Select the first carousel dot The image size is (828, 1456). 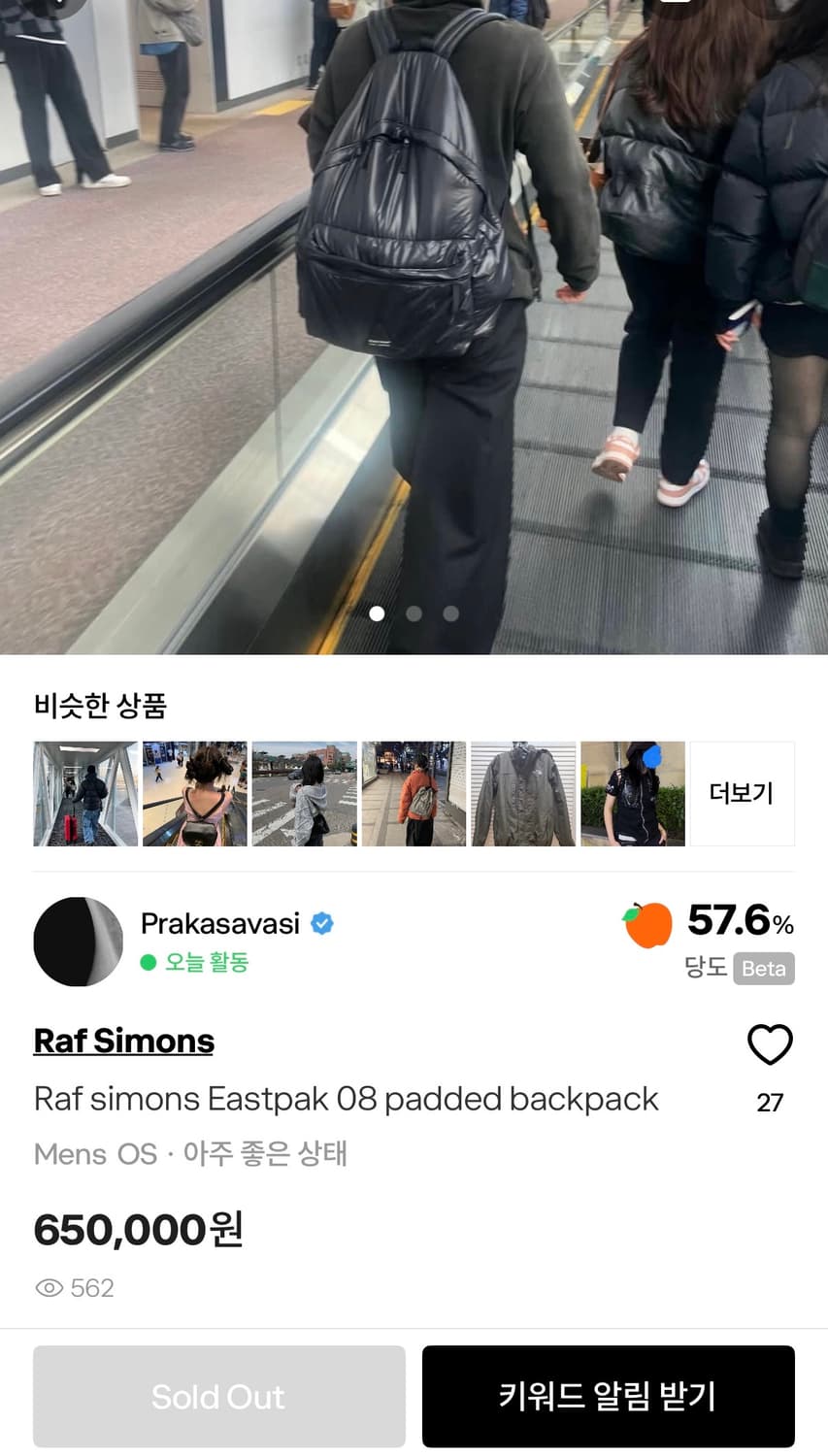tap(377, 613)
